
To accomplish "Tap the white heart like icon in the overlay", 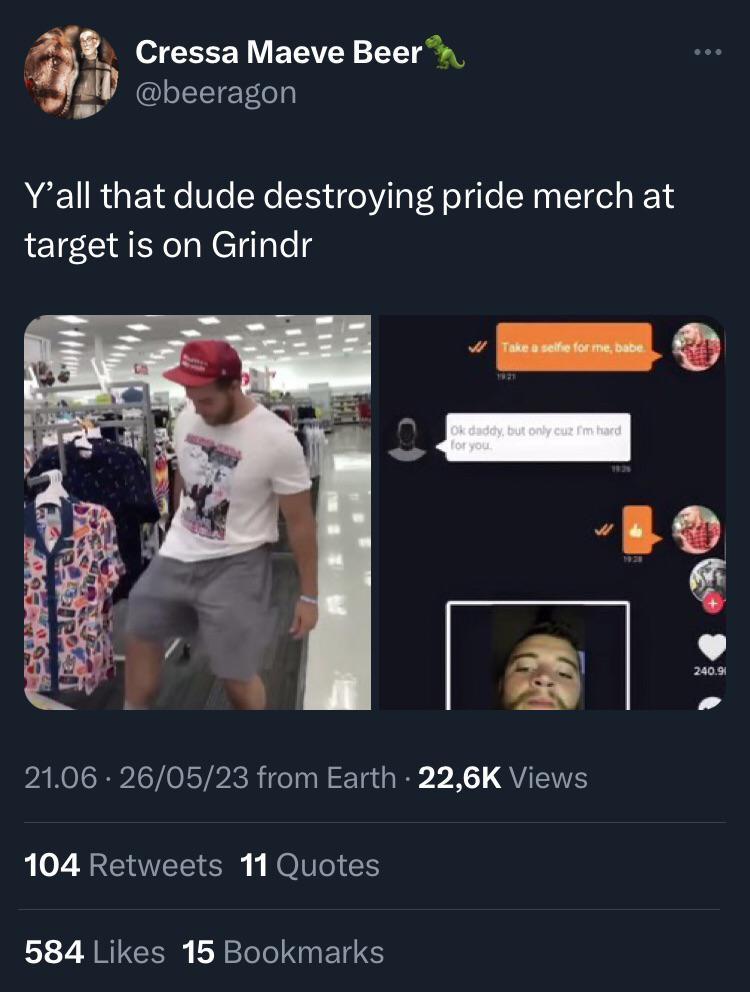I will pyautogui.click(x=712, y=648).
